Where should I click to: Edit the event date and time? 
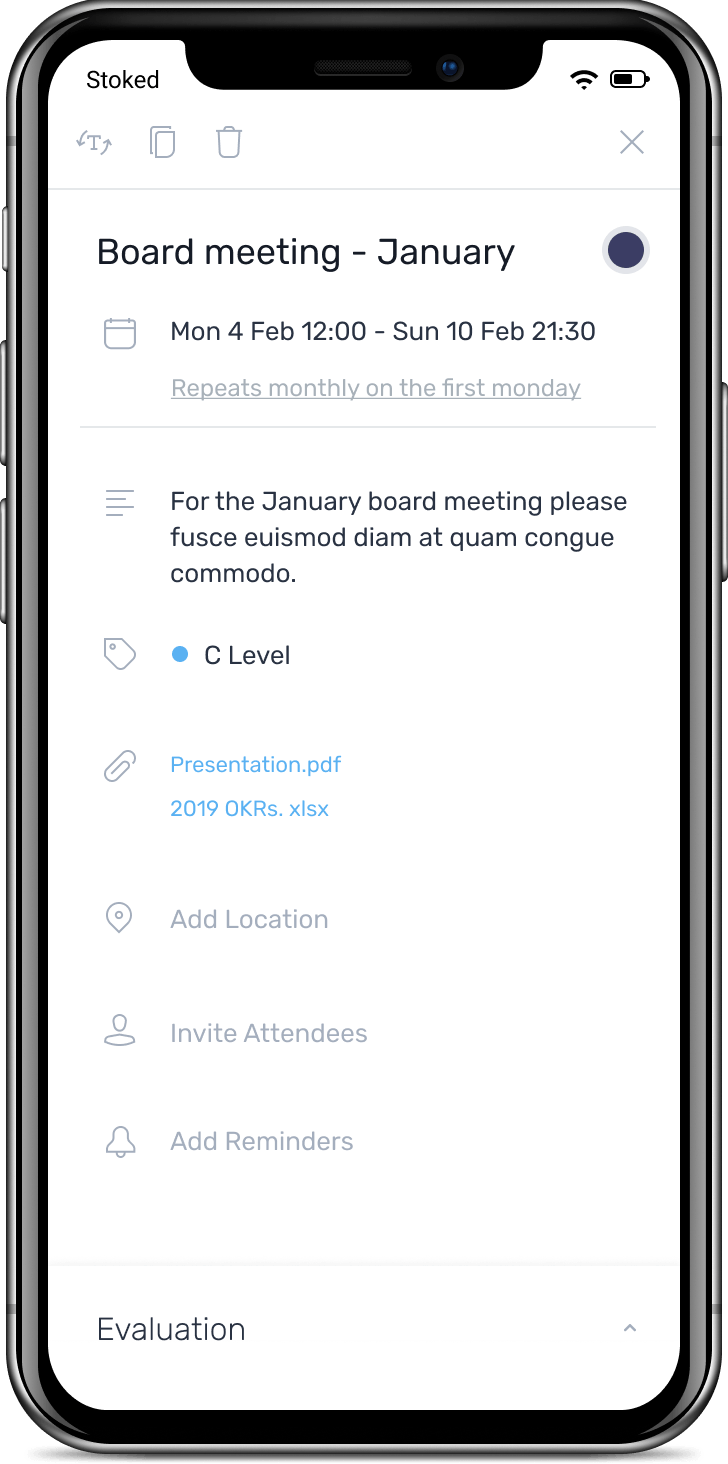383,331
